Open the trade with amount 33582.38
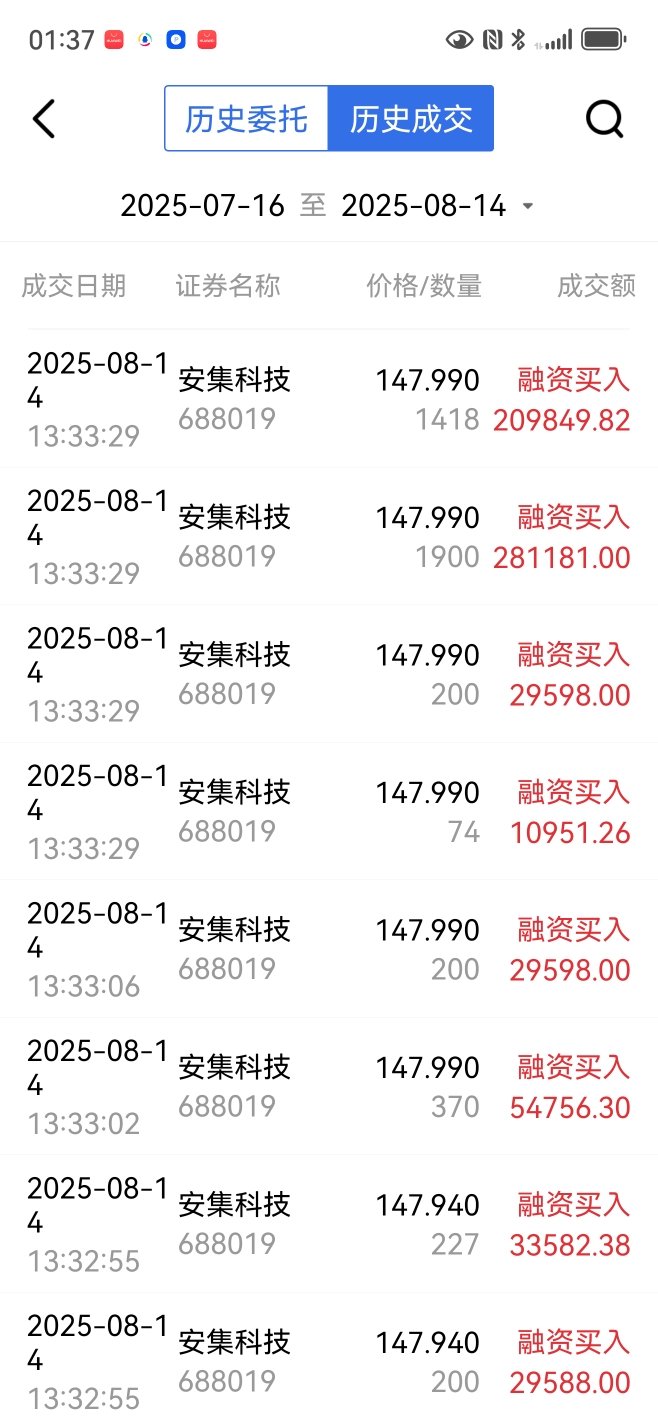This screenshot has height=1416, width=658. 329,1224
